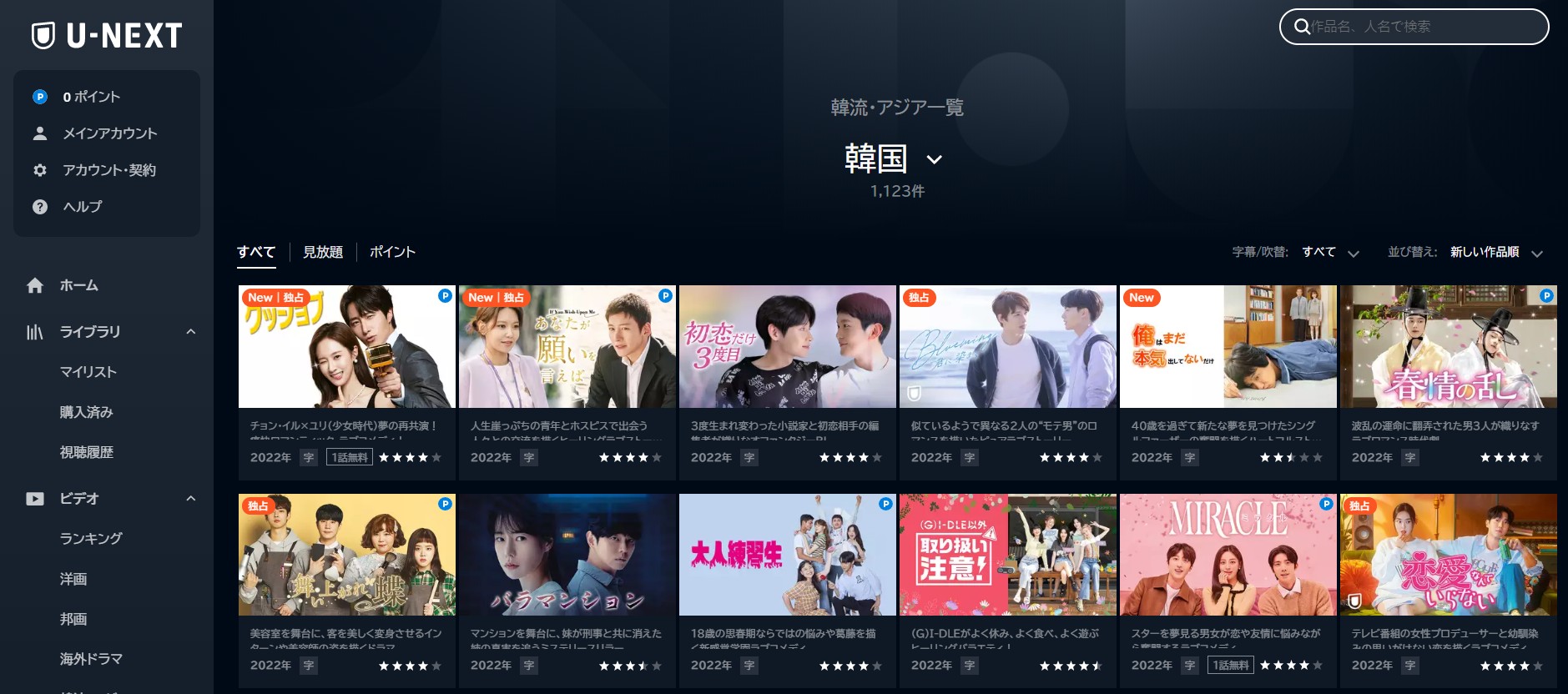Open アカウント・契約 settings

(108, 170)
